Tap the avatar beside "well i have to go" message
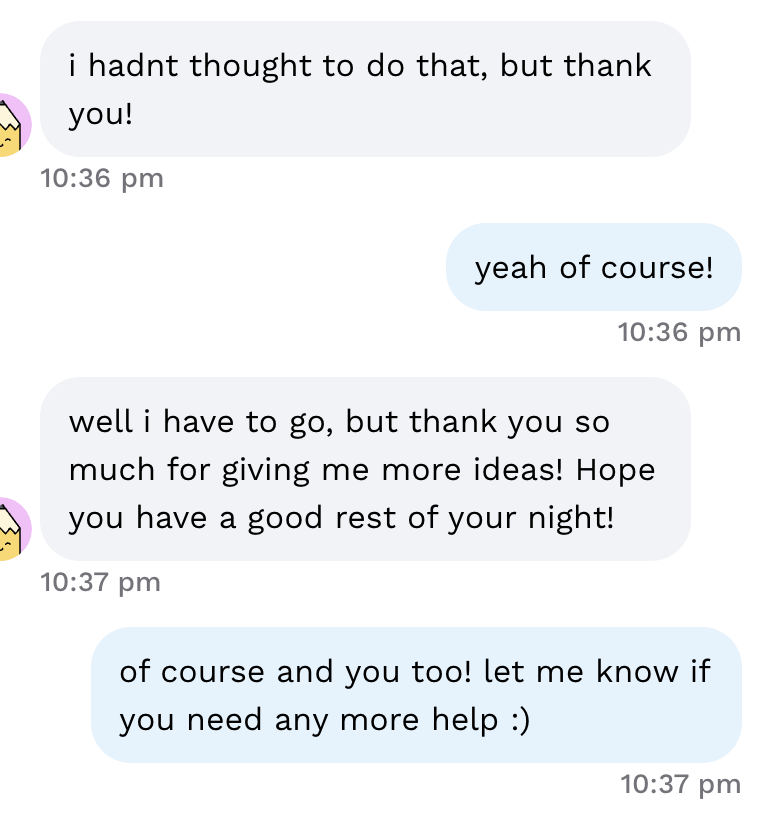The width and height of the screenshot is (764, 818). pos(12,529)
